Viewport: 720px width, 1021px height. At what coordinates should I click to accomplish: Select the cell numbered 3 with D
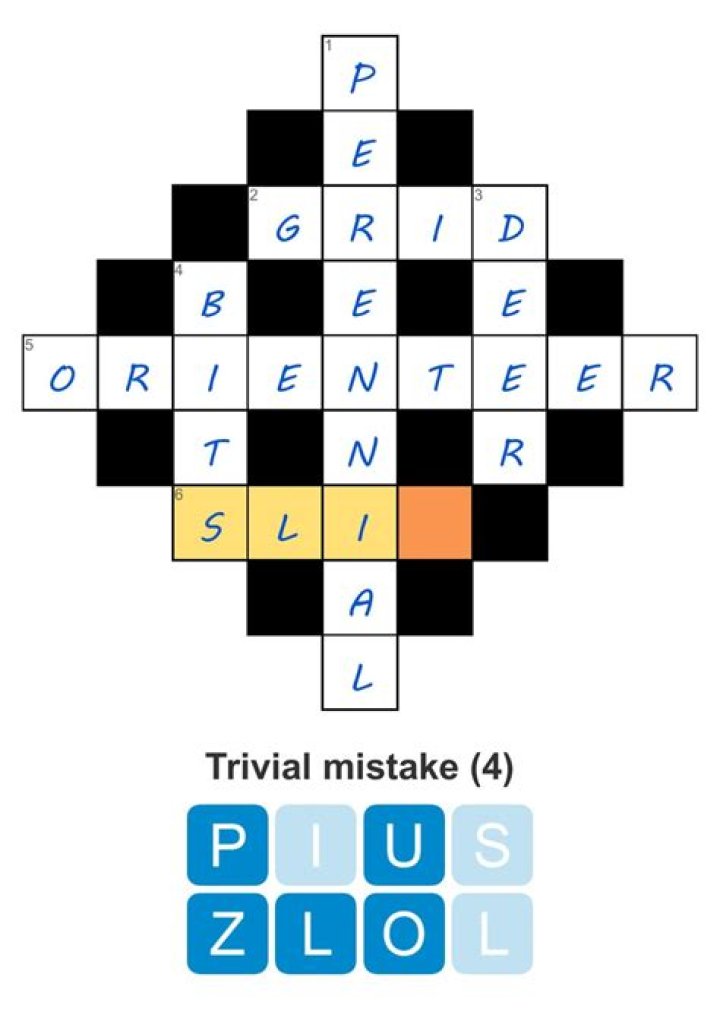pos(510,223)
